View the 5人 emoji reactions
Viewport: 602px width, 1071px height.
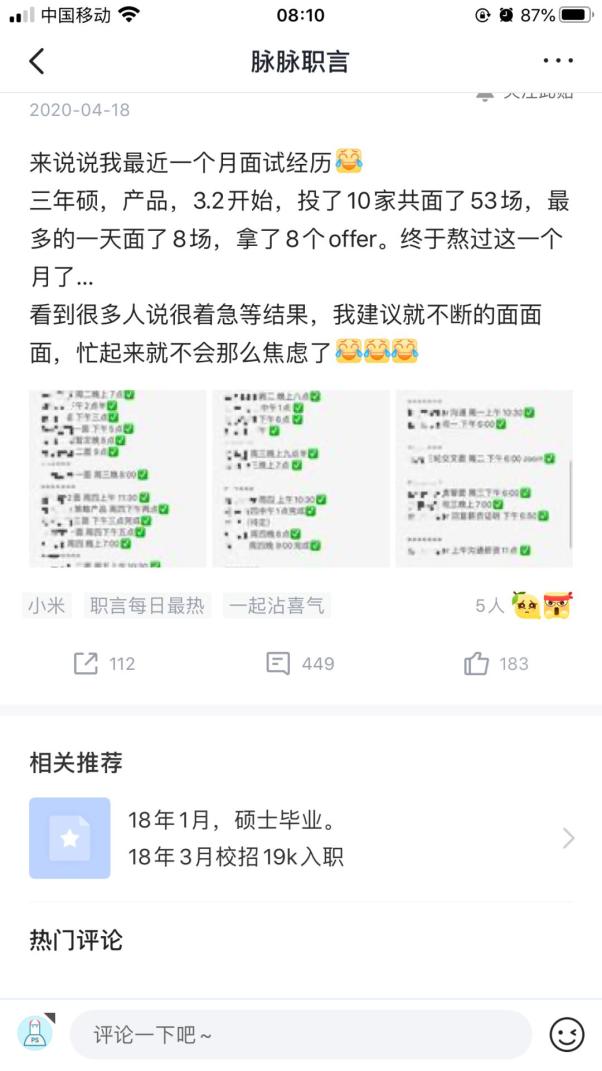(x=523, y=605)
